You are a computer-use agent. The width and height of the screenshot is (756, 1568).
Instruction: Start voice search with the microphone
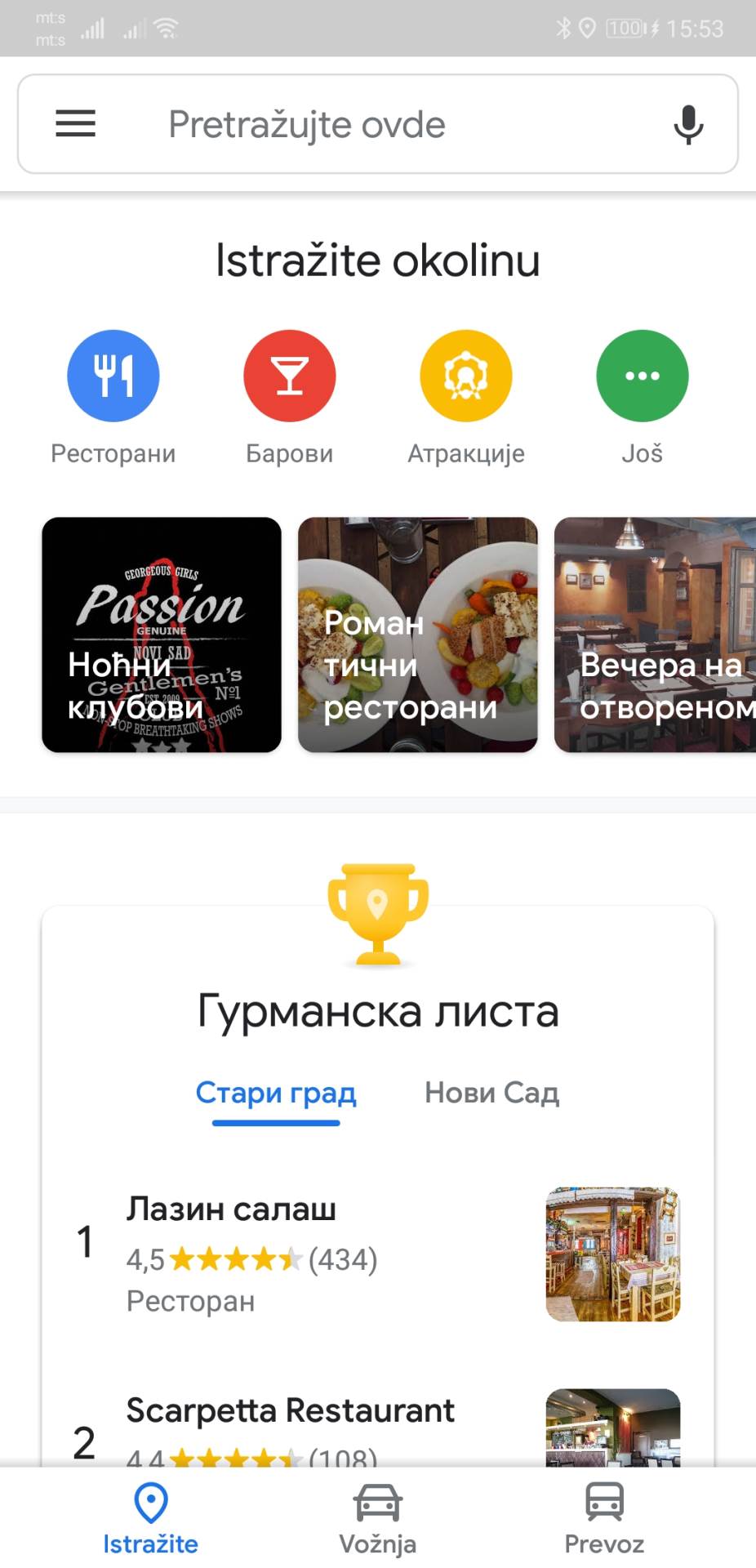[x=688, y=125]
